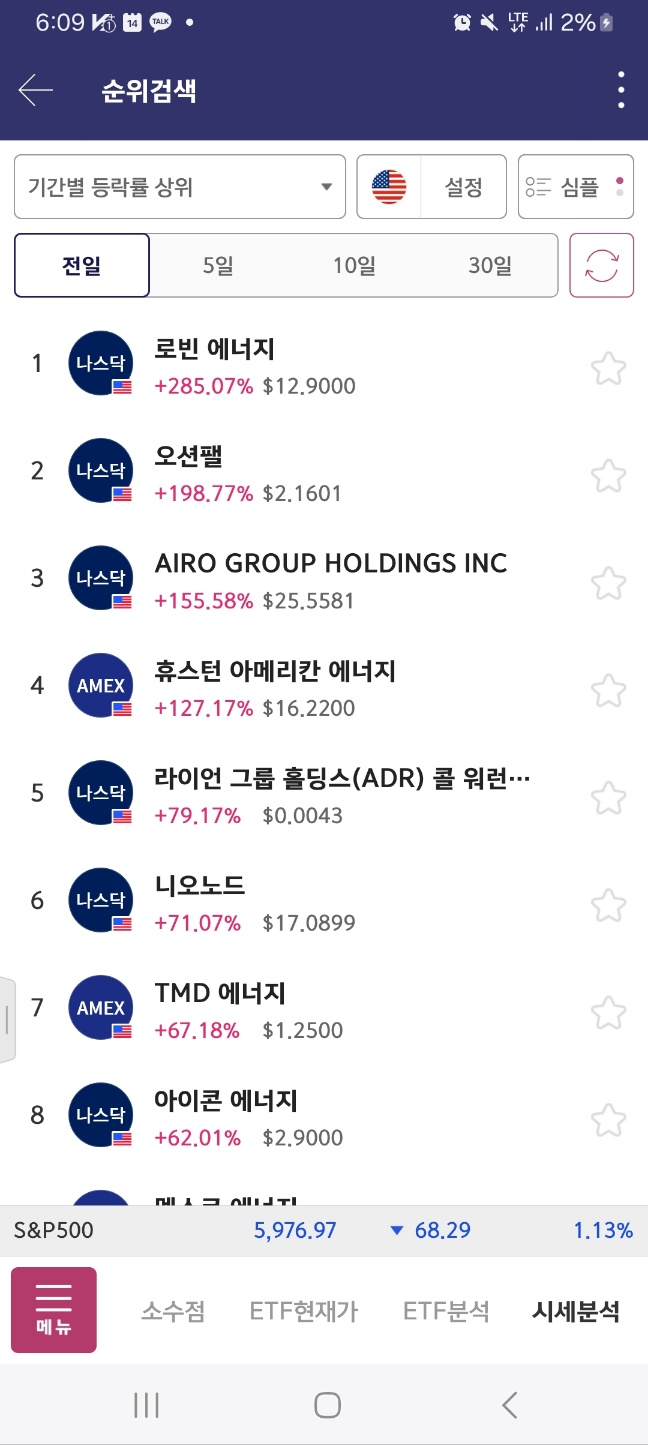Select the 전일 period tab

[x=82, y=266]
